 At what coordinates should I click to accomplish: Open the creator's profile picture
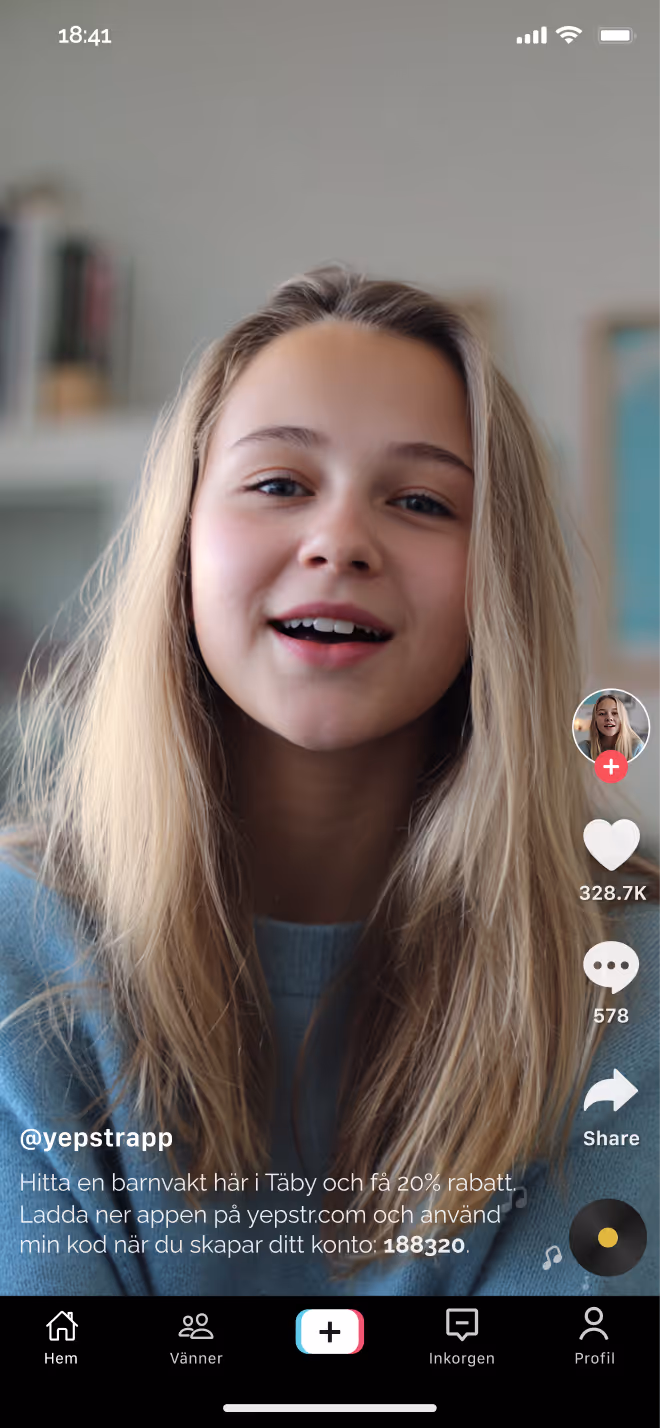coord(611,727)
